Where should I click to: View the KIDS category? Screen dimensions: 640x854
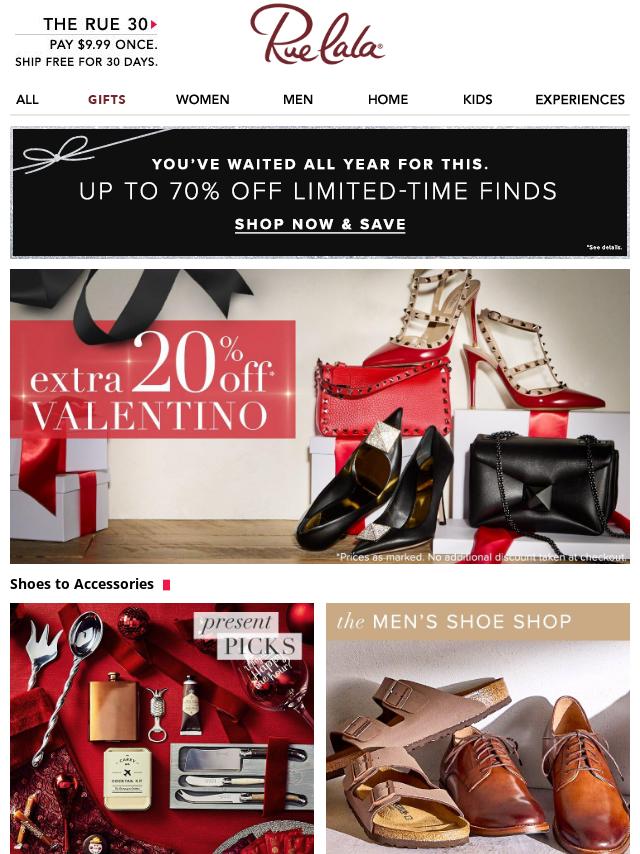pyautogui.click(x=478, y=99)
